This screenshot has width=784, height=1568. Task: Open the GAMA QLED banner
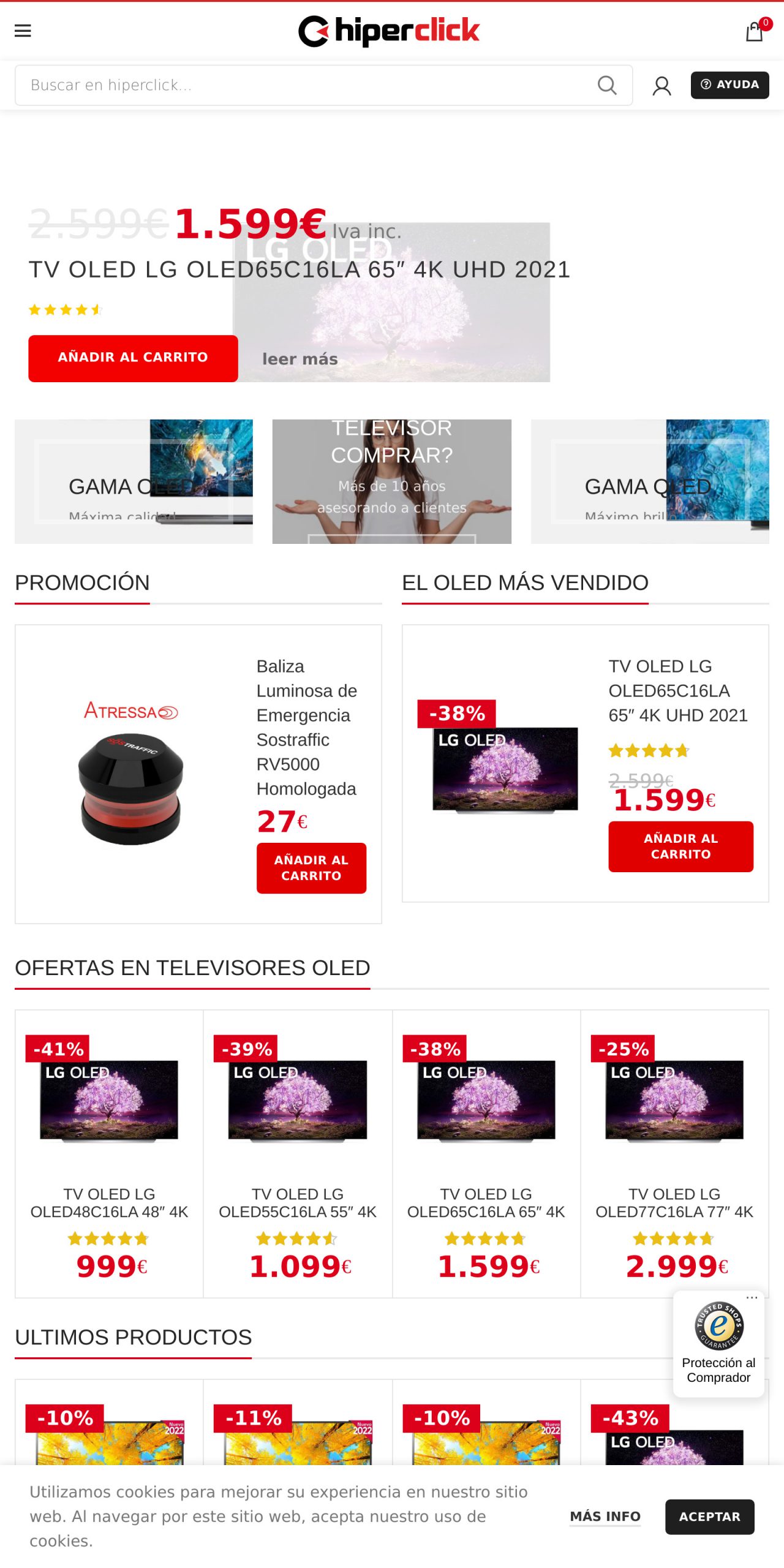click(x=649, y=481)
